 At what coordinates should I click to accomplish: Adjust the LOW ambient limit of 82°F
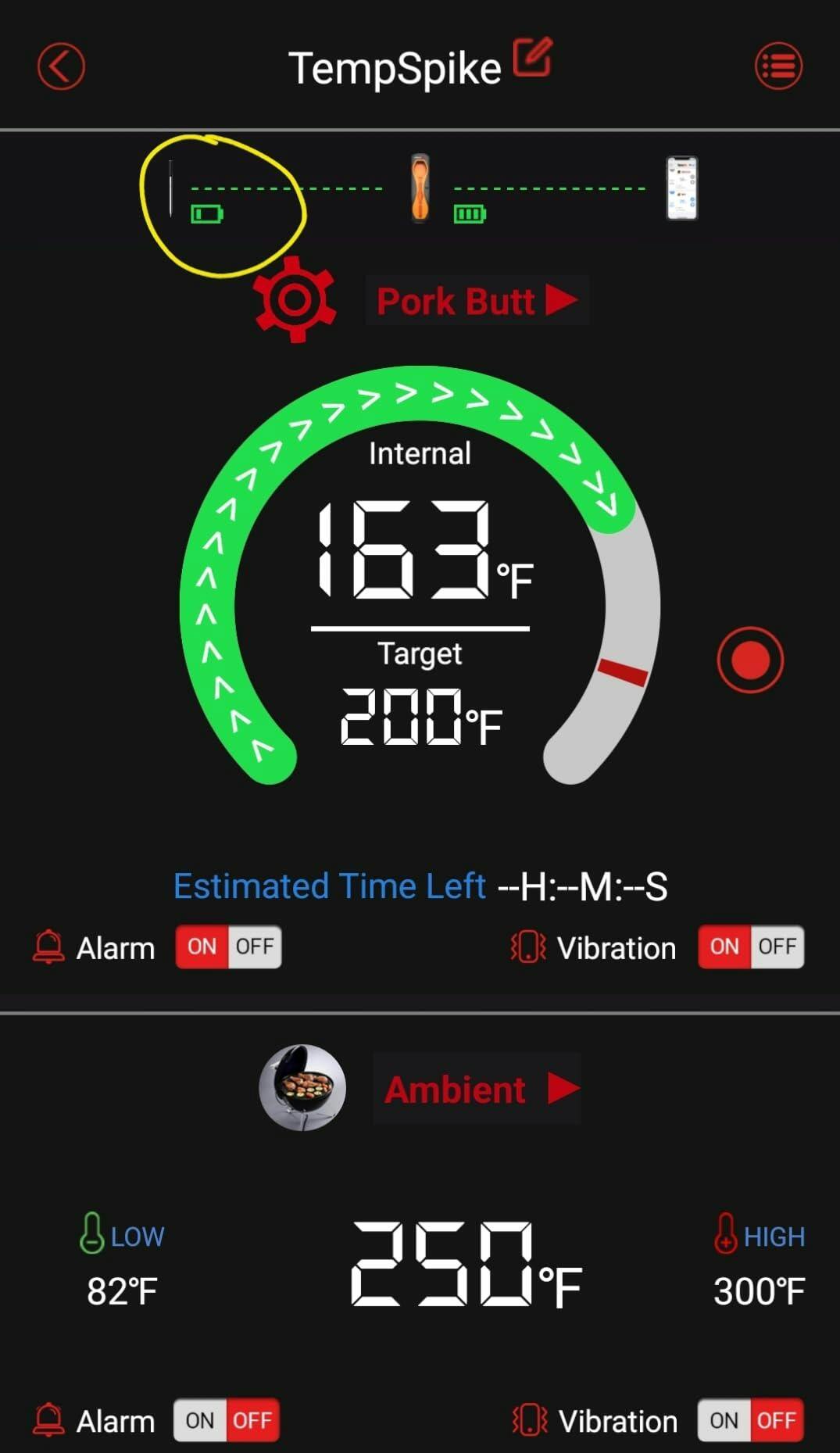pyautogui.click(x=122, y=1290)
